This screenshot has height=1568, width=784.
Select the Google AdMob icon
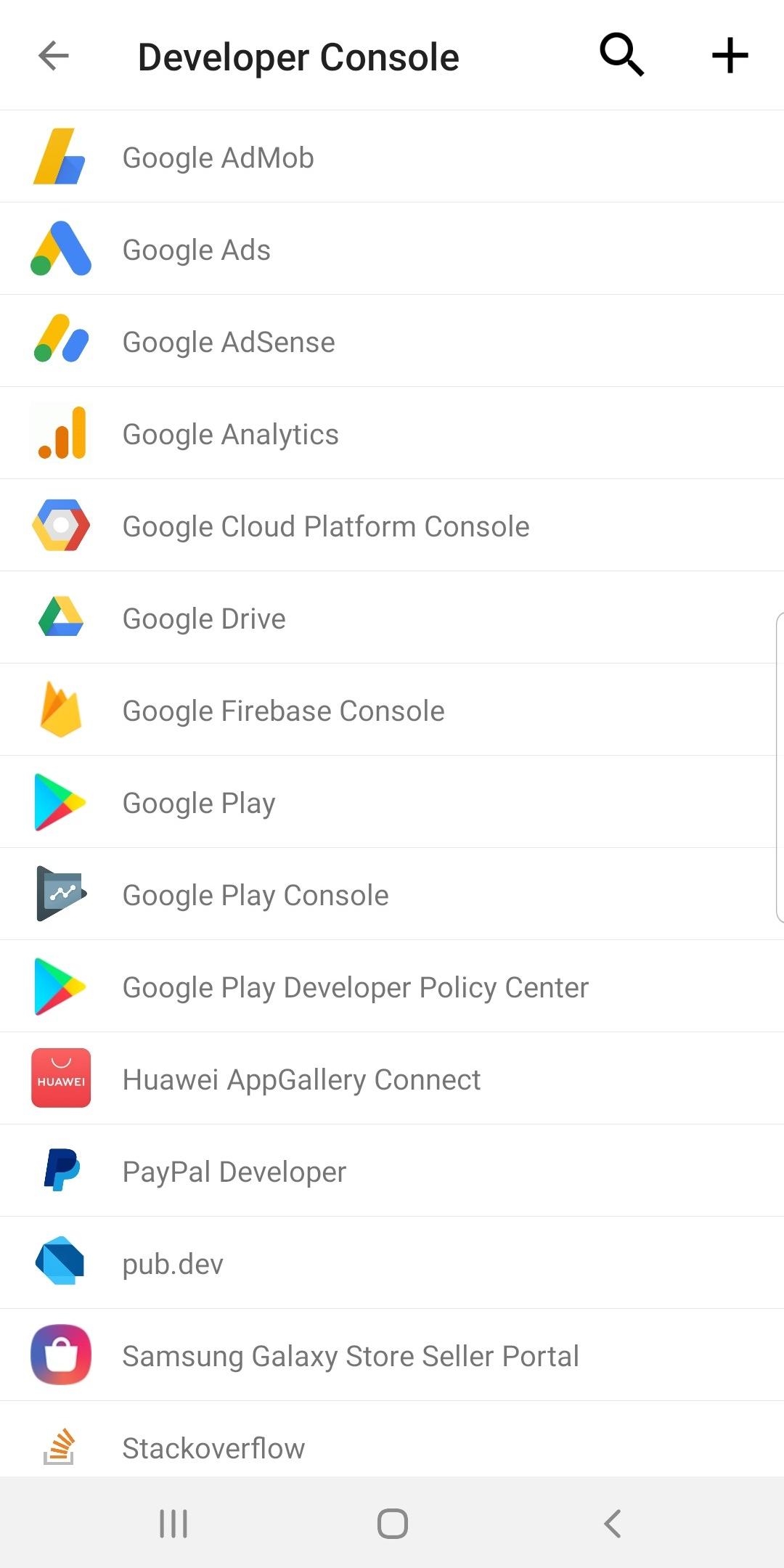coord(60,156)
